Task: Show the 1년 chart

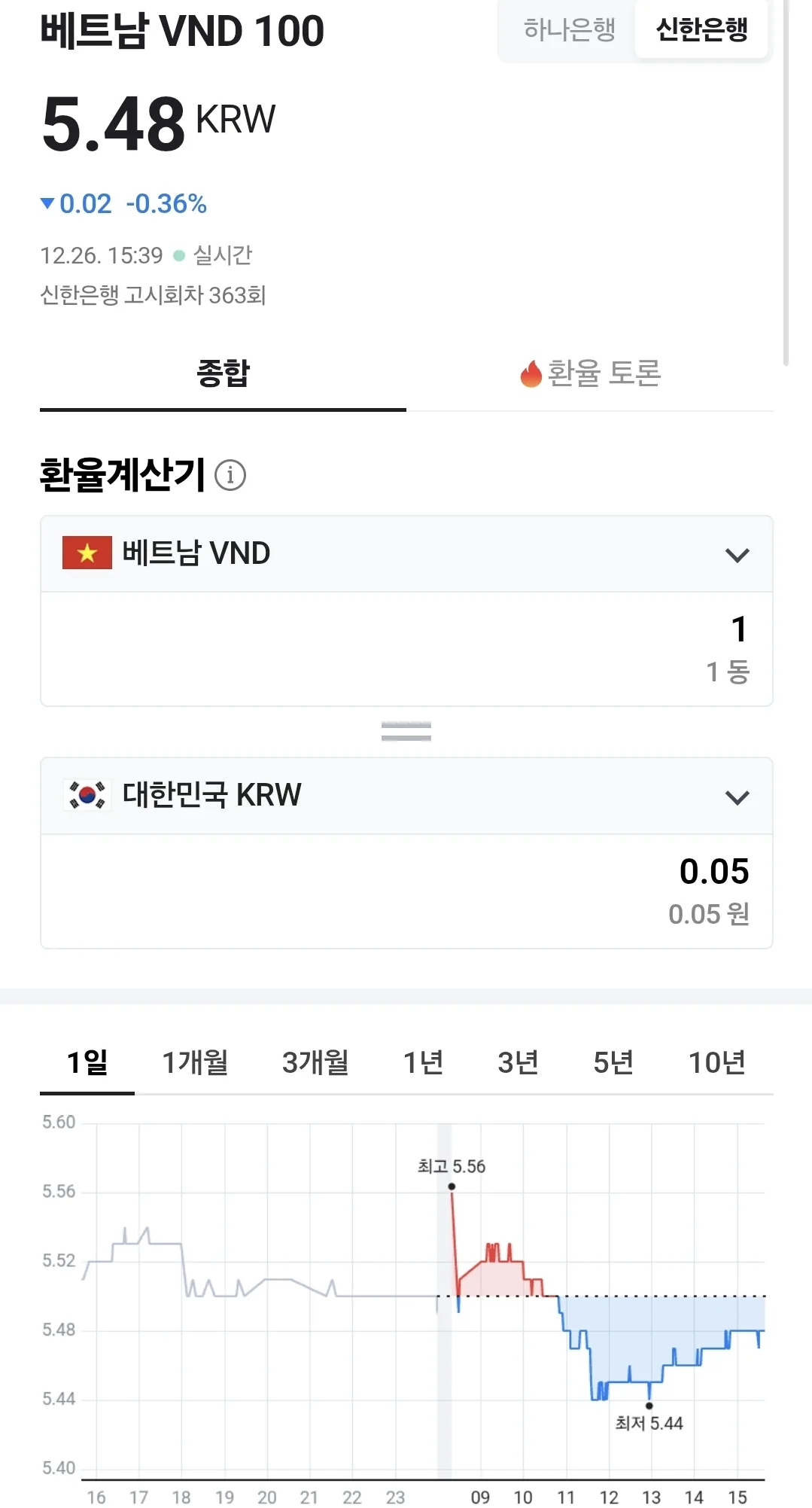Action: click(x=423, y=1062)
